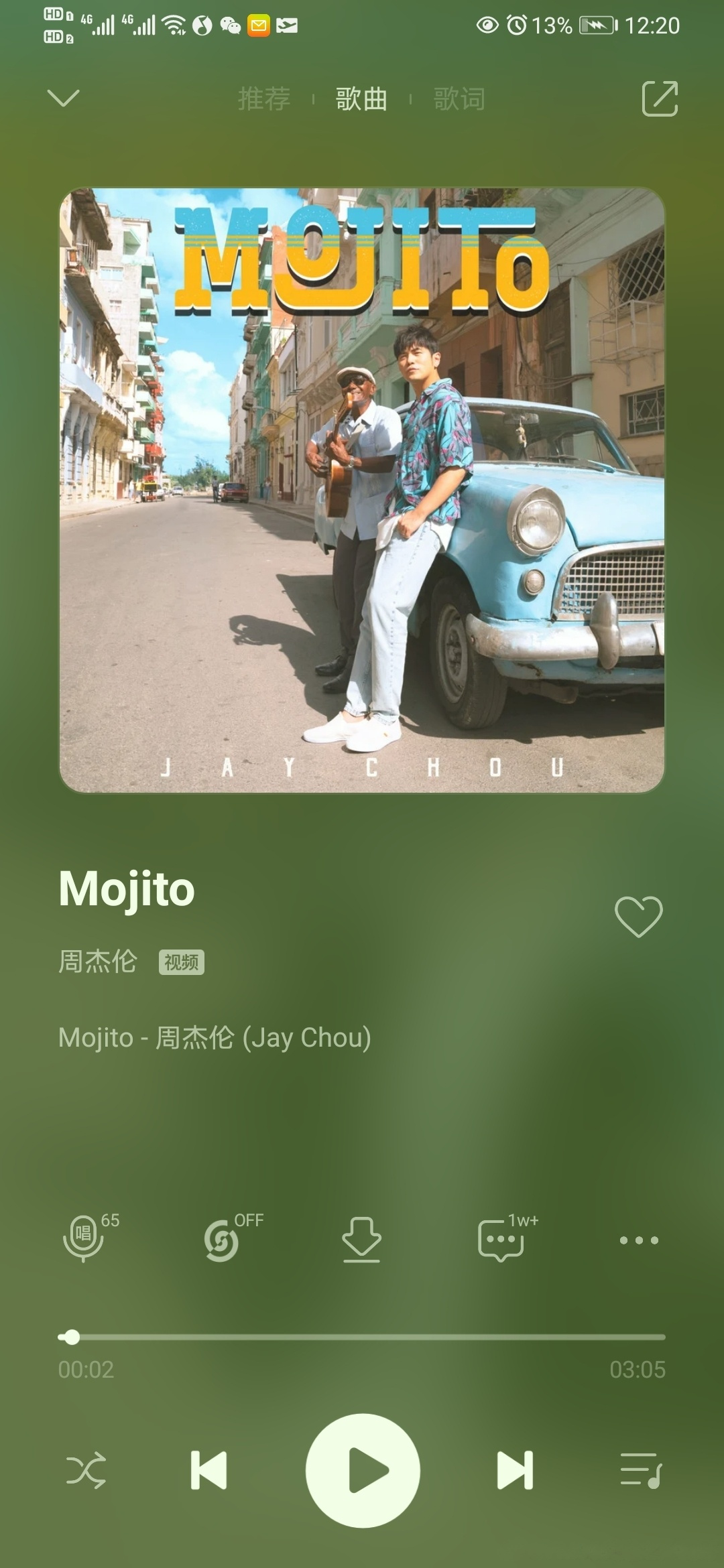The height and width of the screenshot is (1568, 724).
Task: Download the song Mojito
Action: 362,1239
